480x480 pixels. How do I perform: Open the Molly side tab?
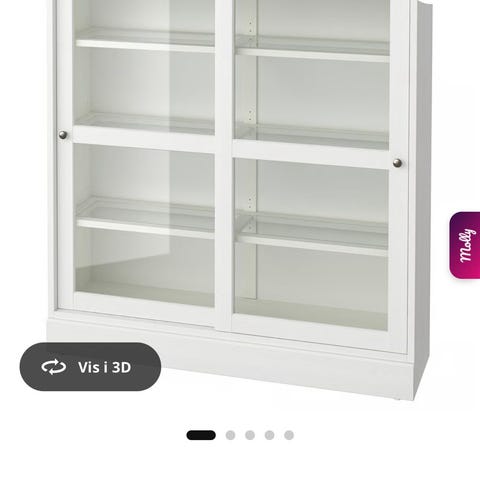465,245
